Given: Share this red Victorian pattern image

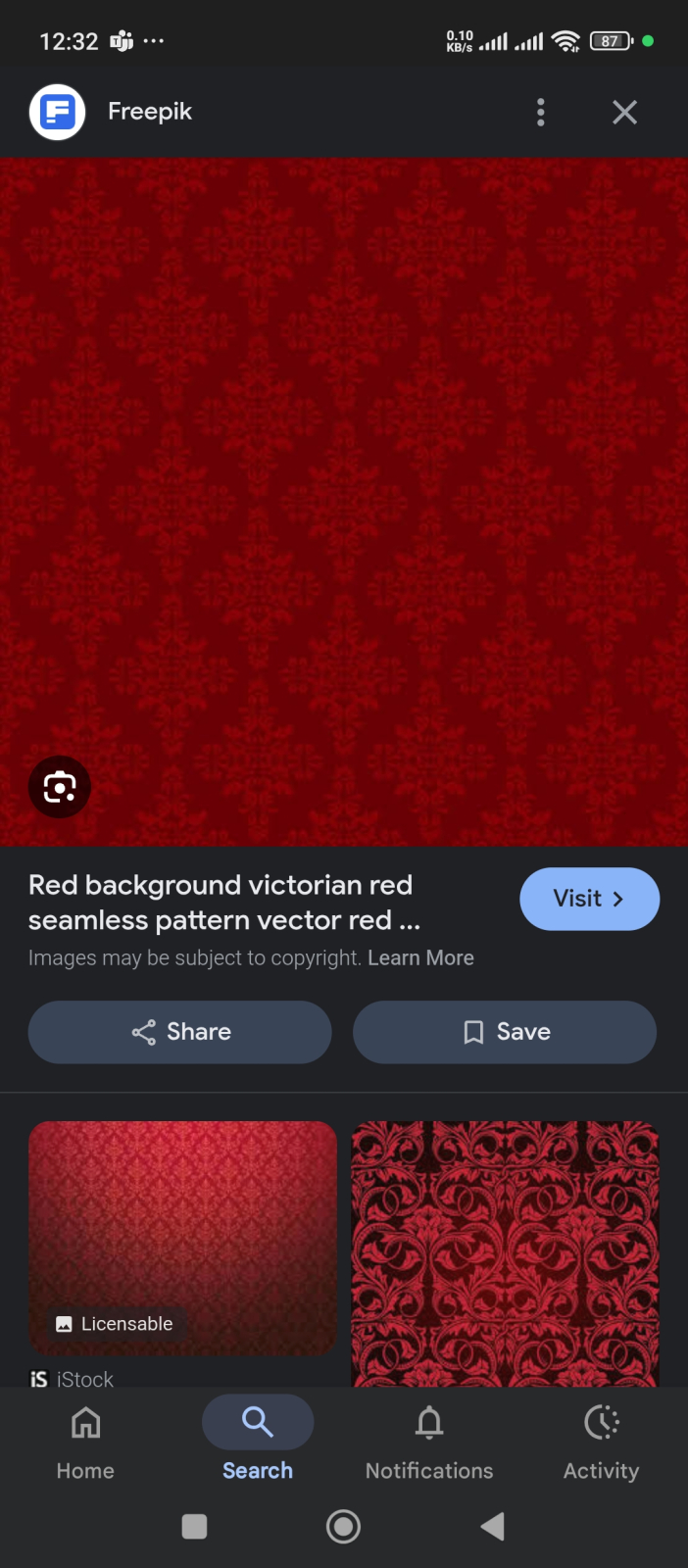Looking at the screenshot, I should [180, 1032].
